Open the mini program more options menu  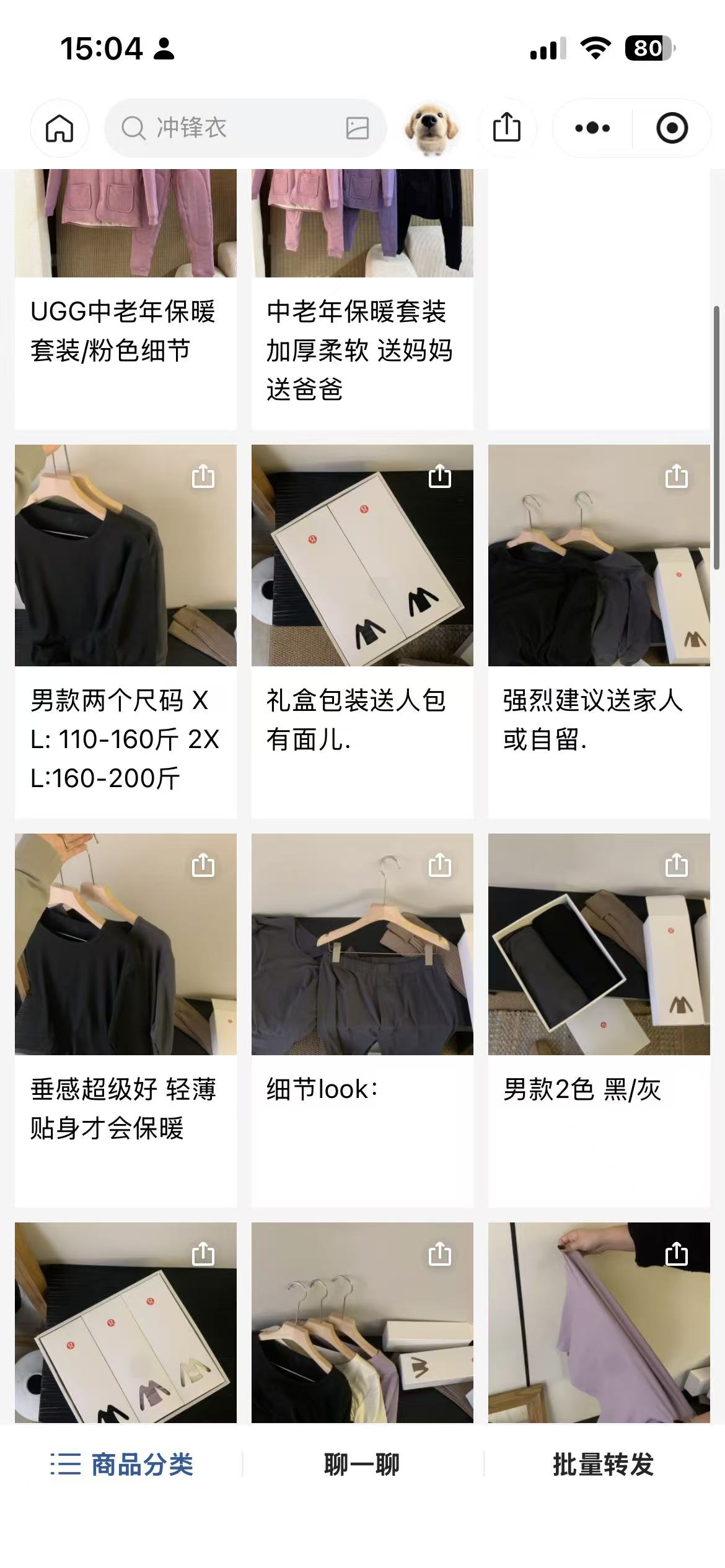(592, 128)
